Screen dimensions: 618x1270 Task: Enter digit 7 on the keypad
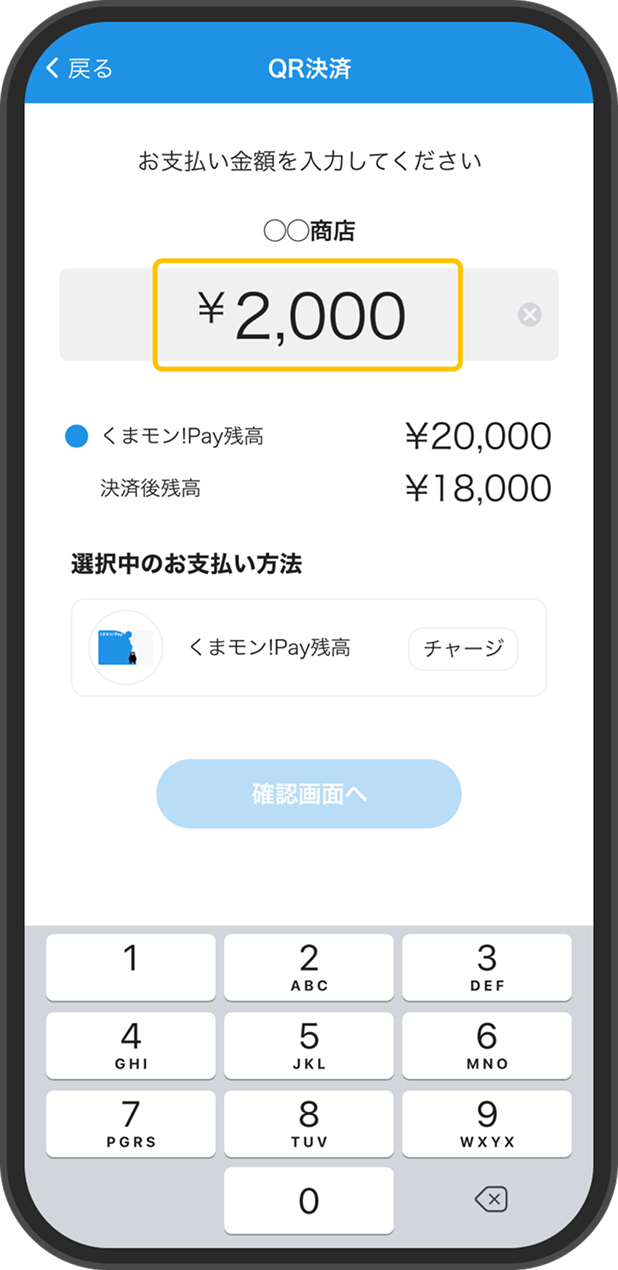pyautogui.click(x=131, y=1123)
